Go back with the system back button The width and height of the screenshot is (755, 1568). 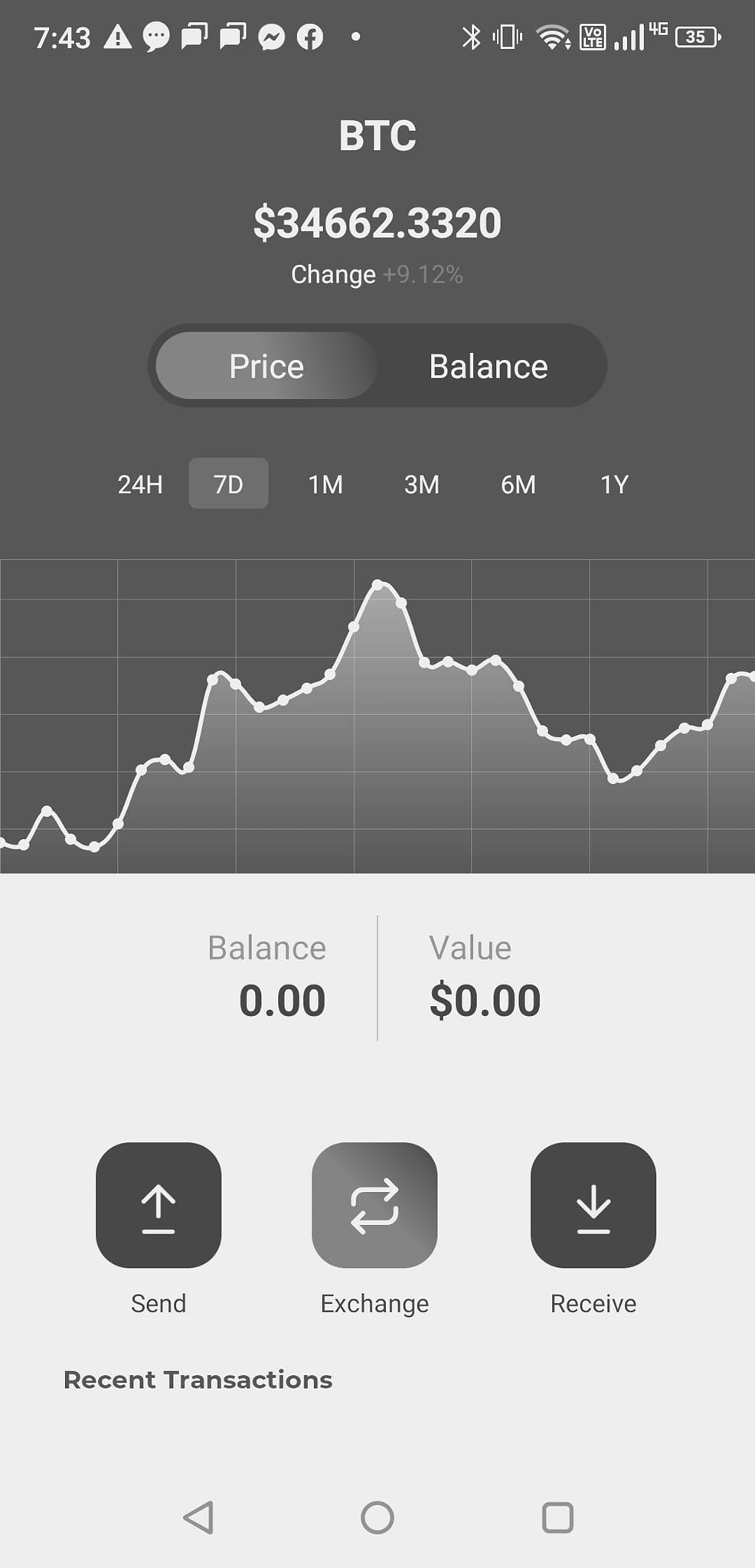point(198,1517)
